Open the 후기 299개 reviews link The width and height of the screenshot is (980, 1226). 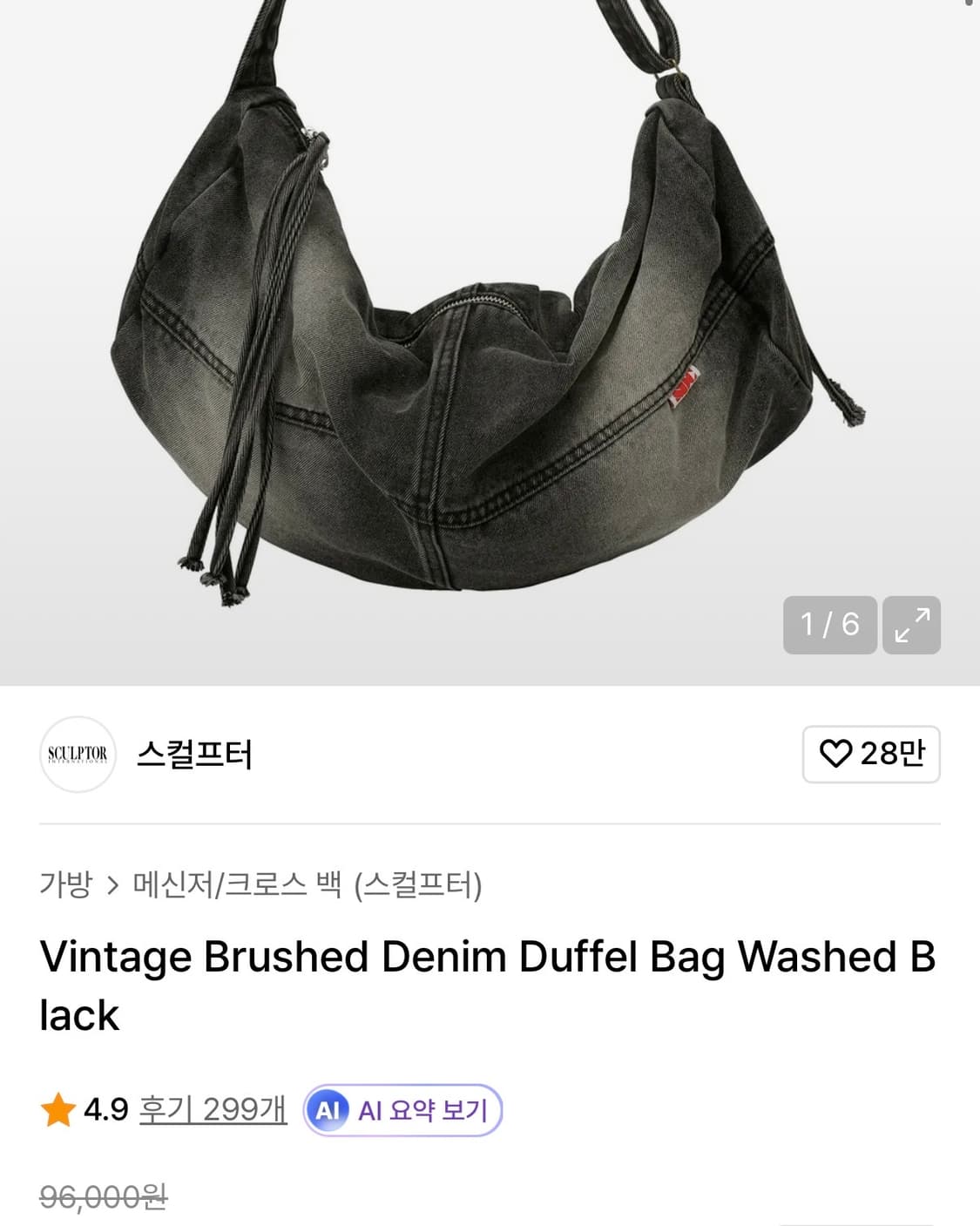click(213, 1110)
